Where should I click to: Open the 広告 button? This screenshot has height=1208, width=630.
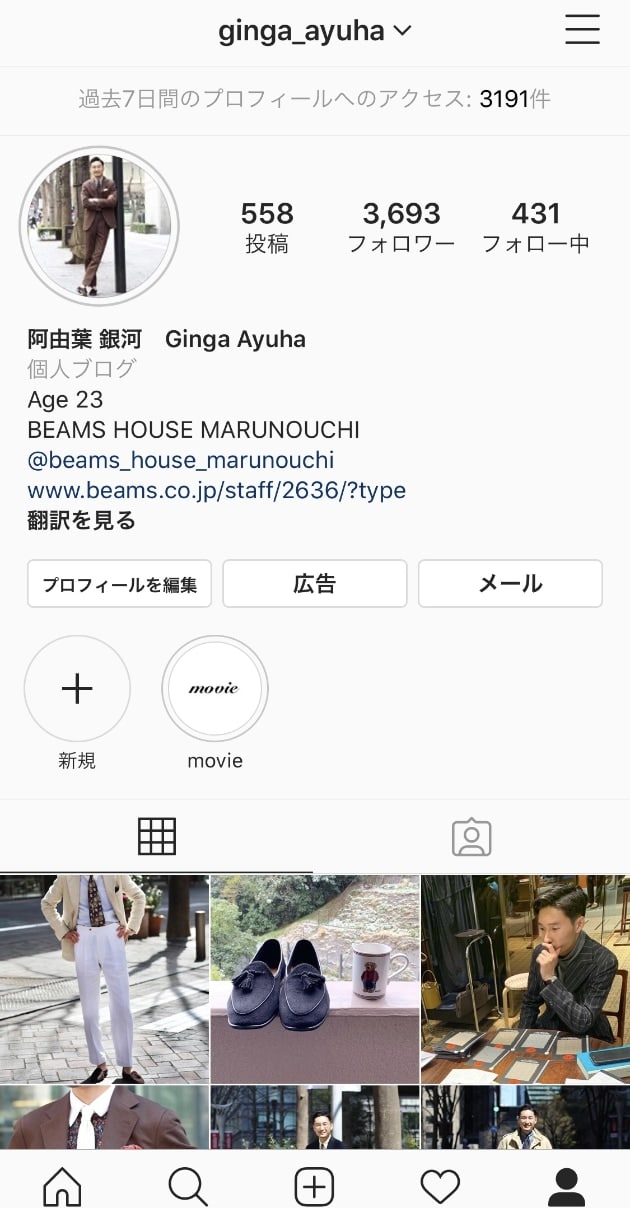[x=314, y=584]
